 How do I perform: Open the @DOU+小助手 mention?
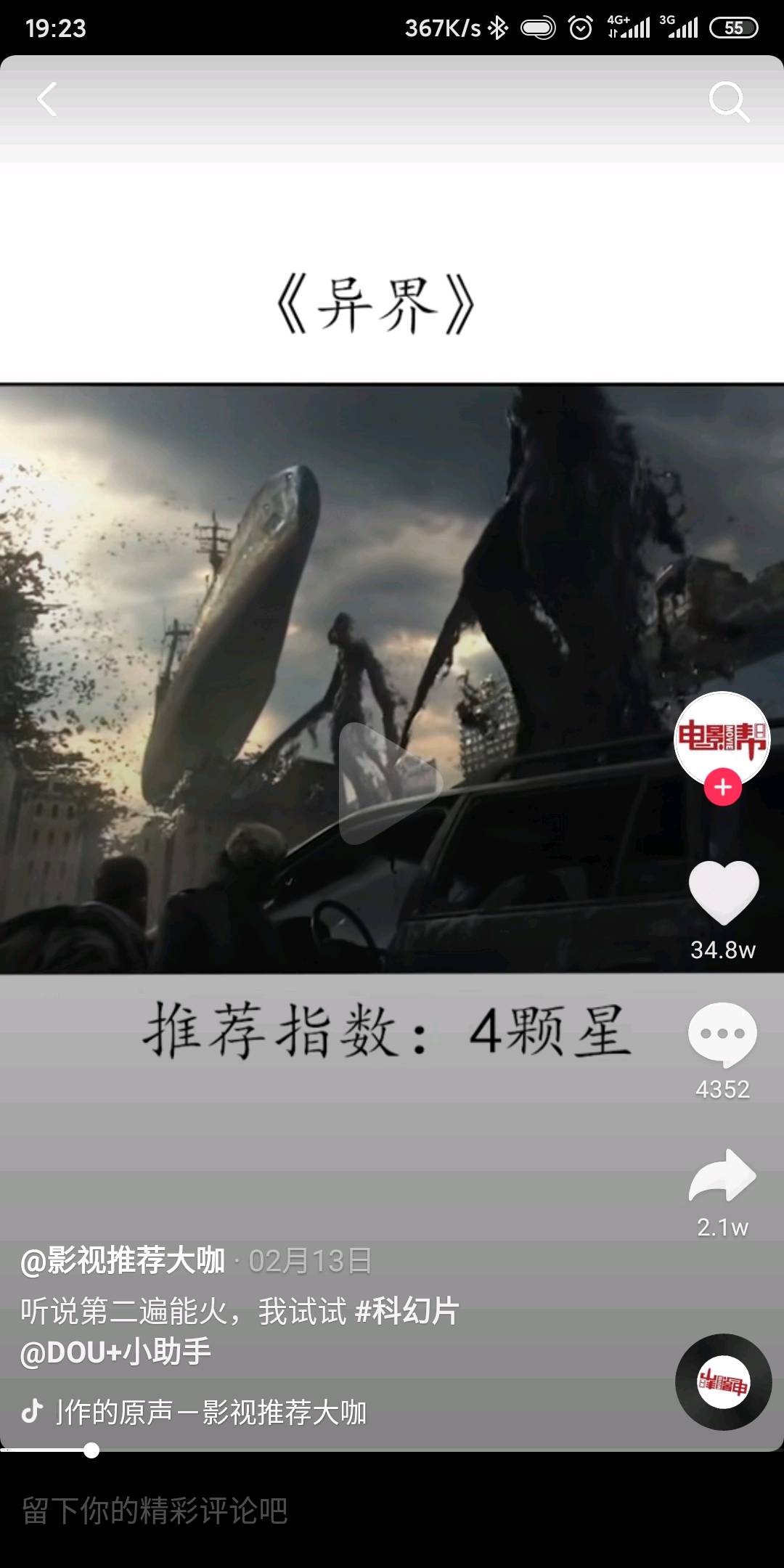(x=116, y=1352)
